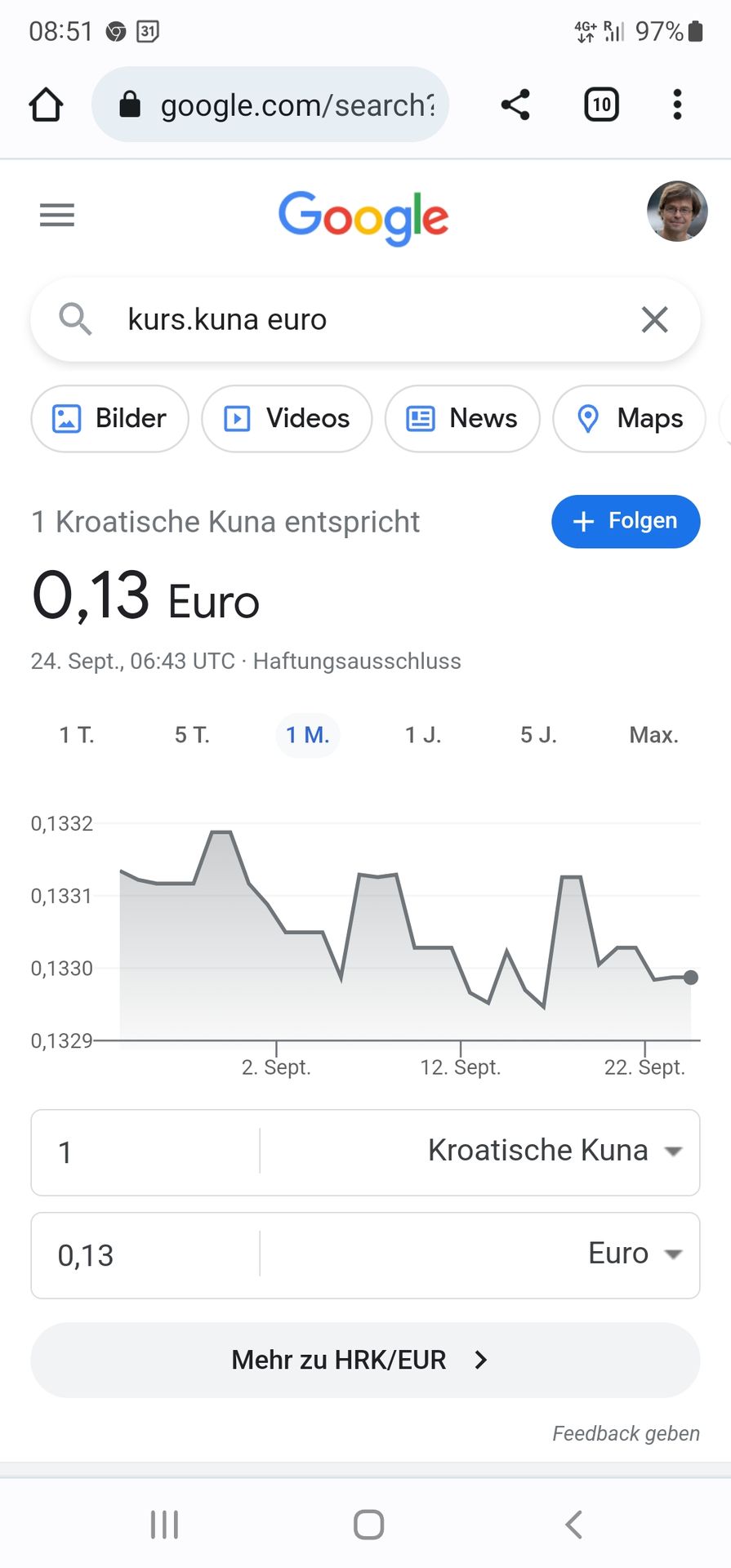This screenshot has width=731, height=1568.
Task: Switch to News results
Action: 462,418
